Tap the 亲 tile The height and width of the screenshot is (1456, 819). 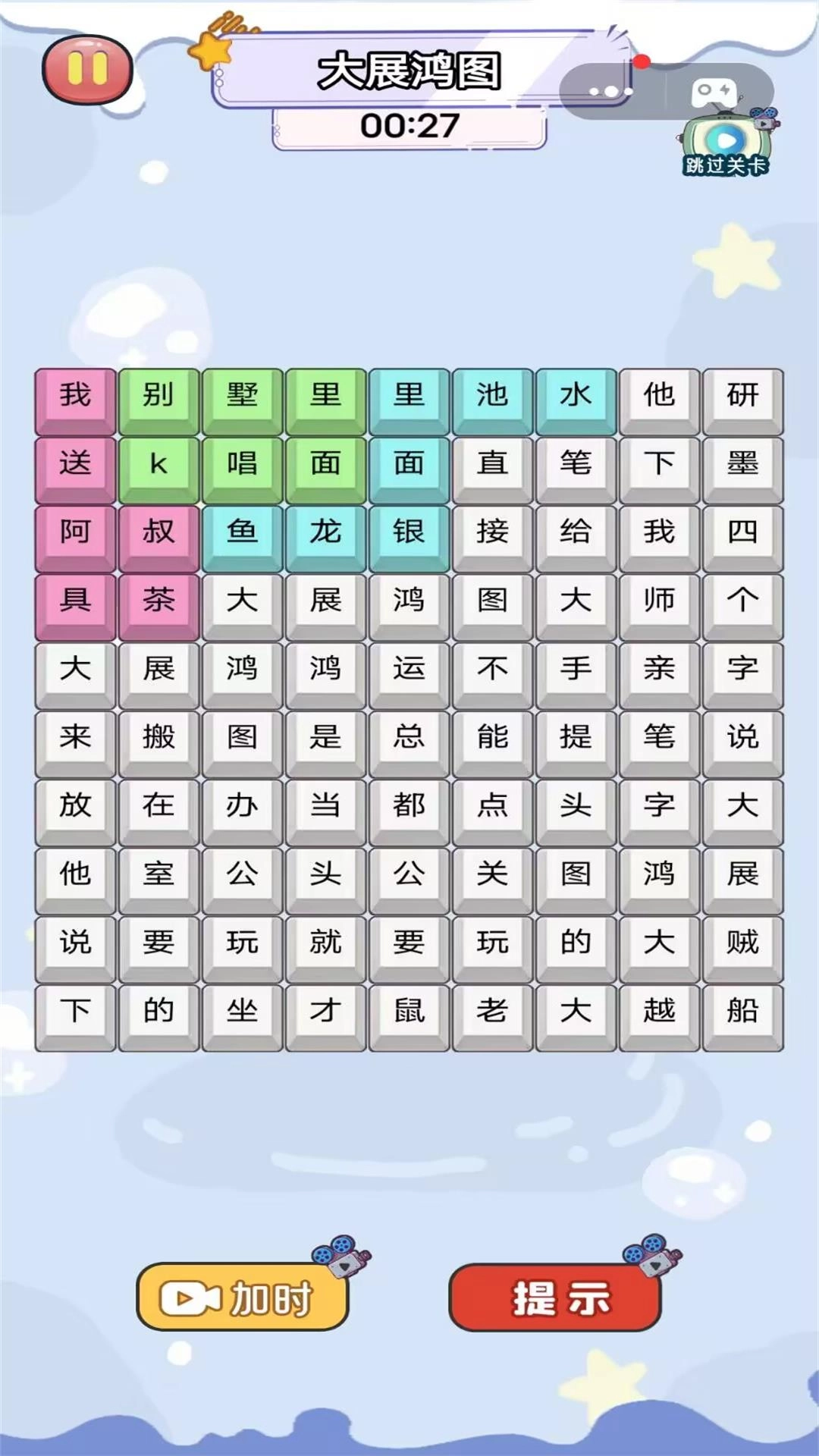coord(659,668)
